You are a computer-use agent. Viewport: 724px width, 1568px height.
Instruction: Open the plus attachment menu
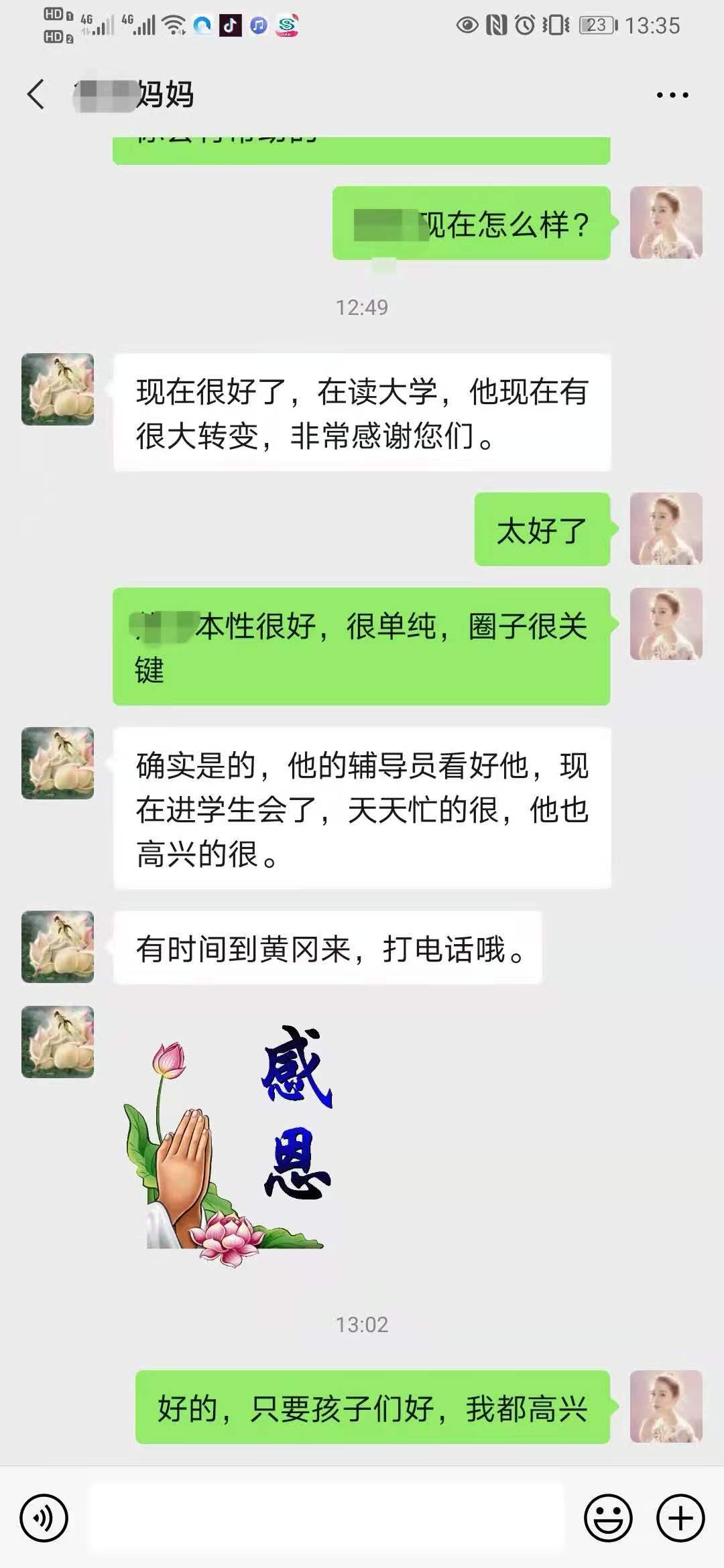click(x=680, y=1518)
